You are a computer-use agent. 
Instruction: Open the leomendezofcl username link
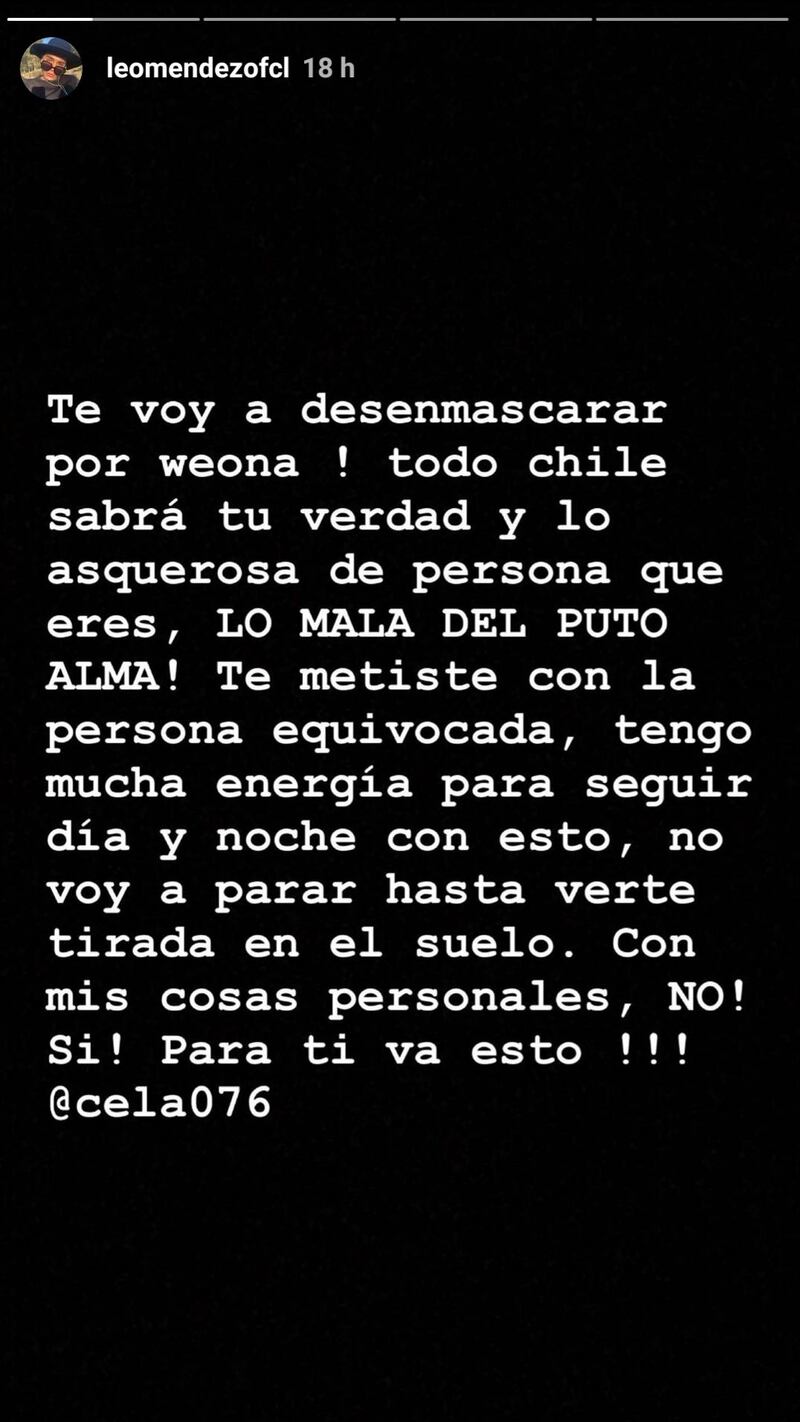pyautogui.click(x=197, y=68)
